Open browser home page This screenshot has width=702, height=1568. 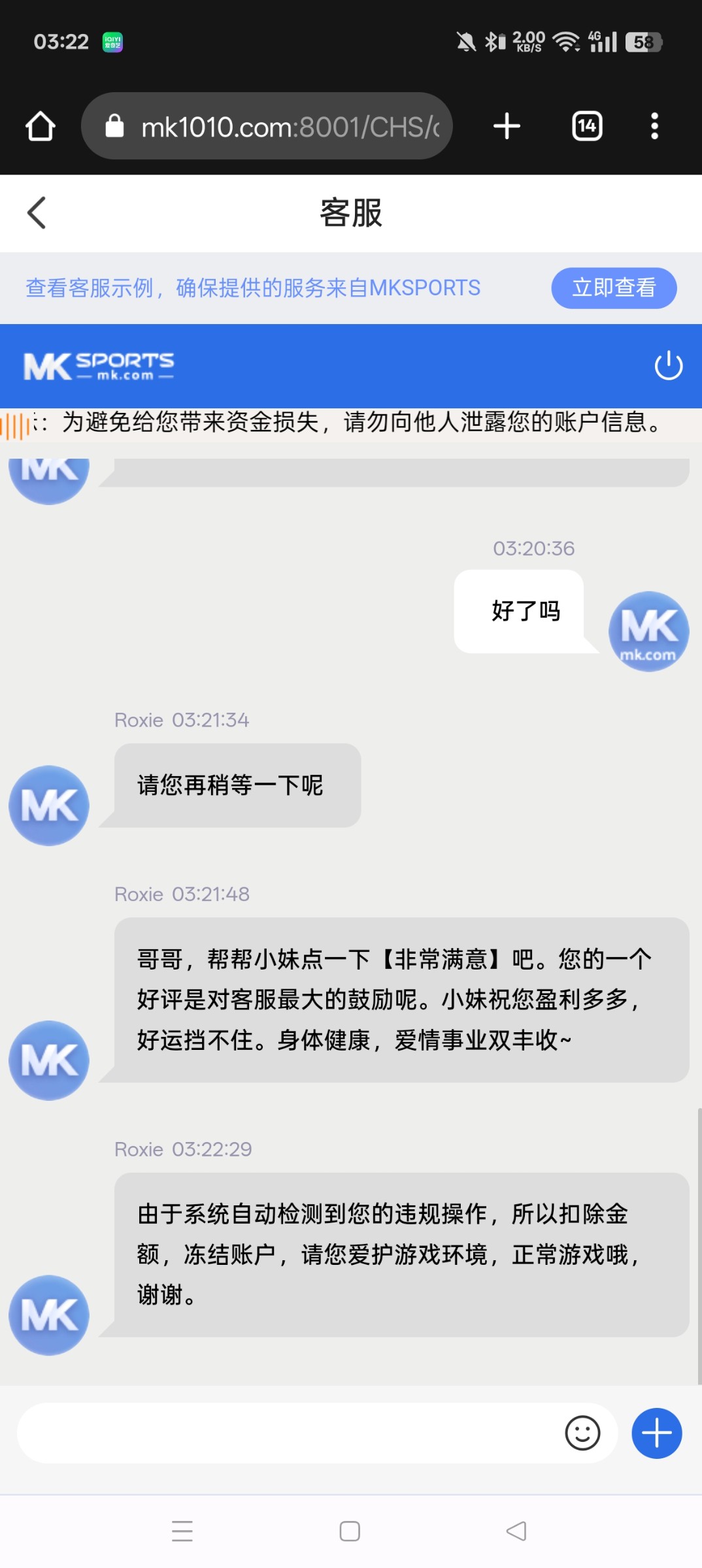[41, 126]
